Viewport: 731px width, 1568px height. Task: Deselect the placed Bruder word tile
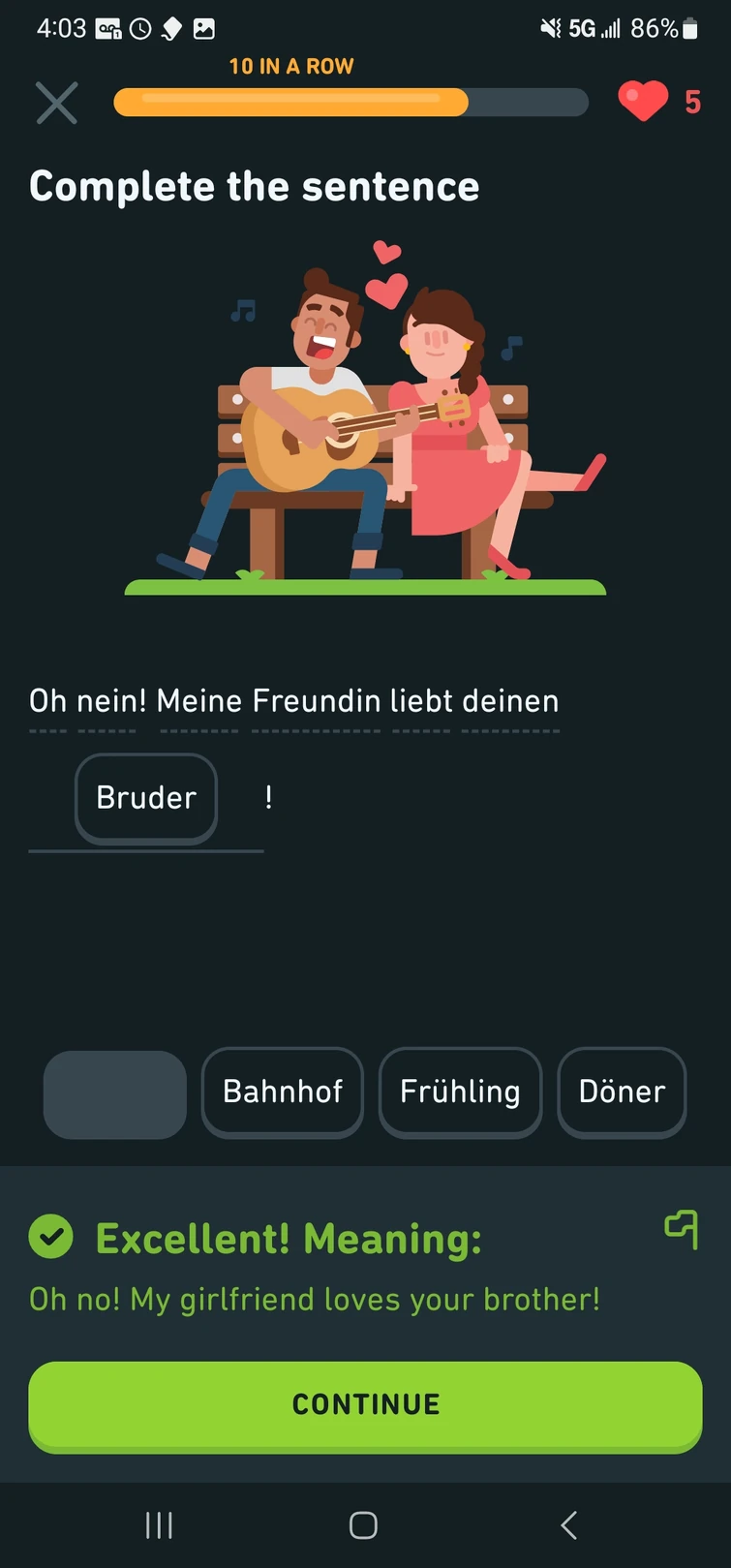click(x=146, y=798)
